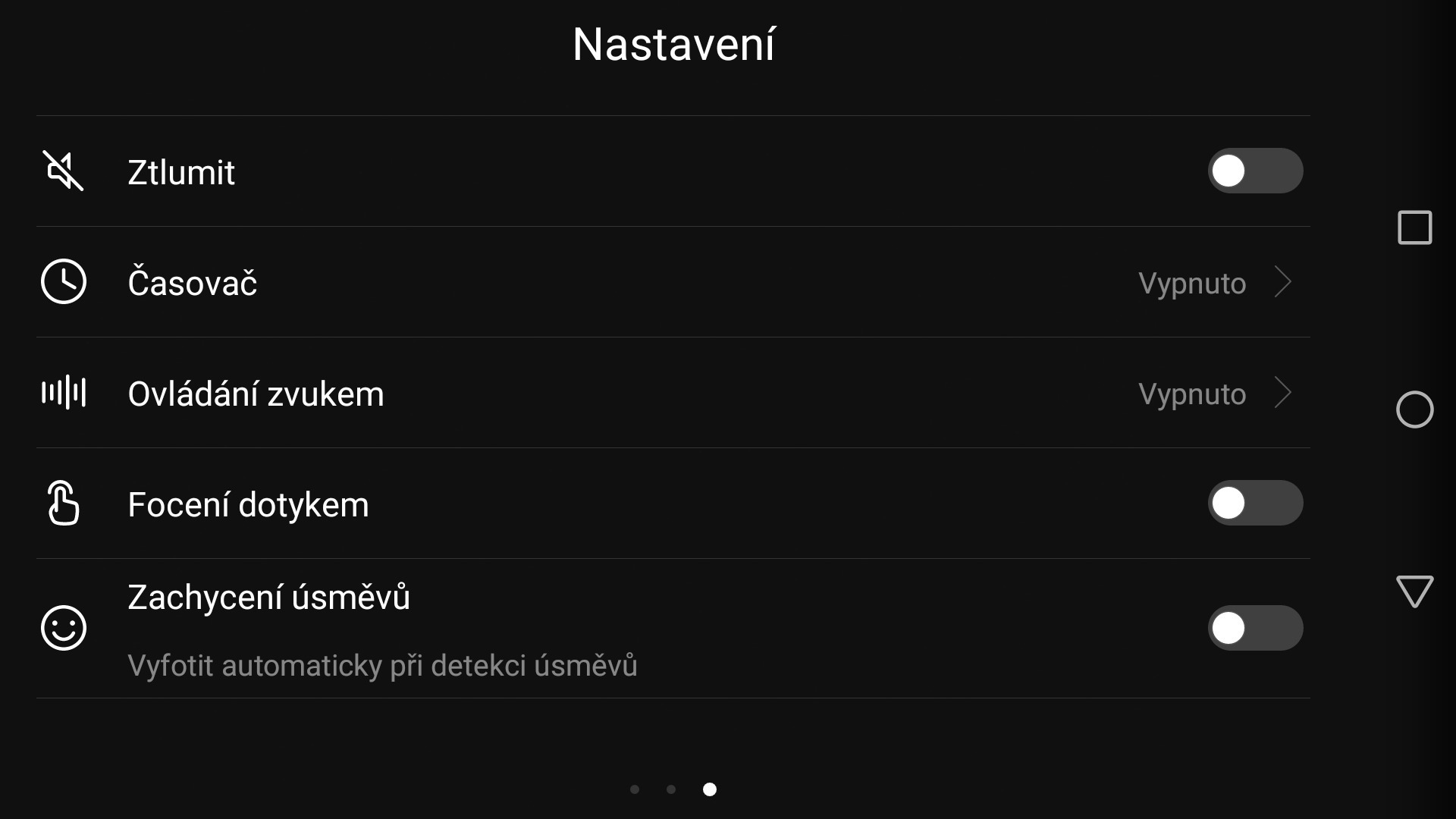
Task: Enable Zachycení úsměvů smile capture toggle
Action: click(1255, 628)
